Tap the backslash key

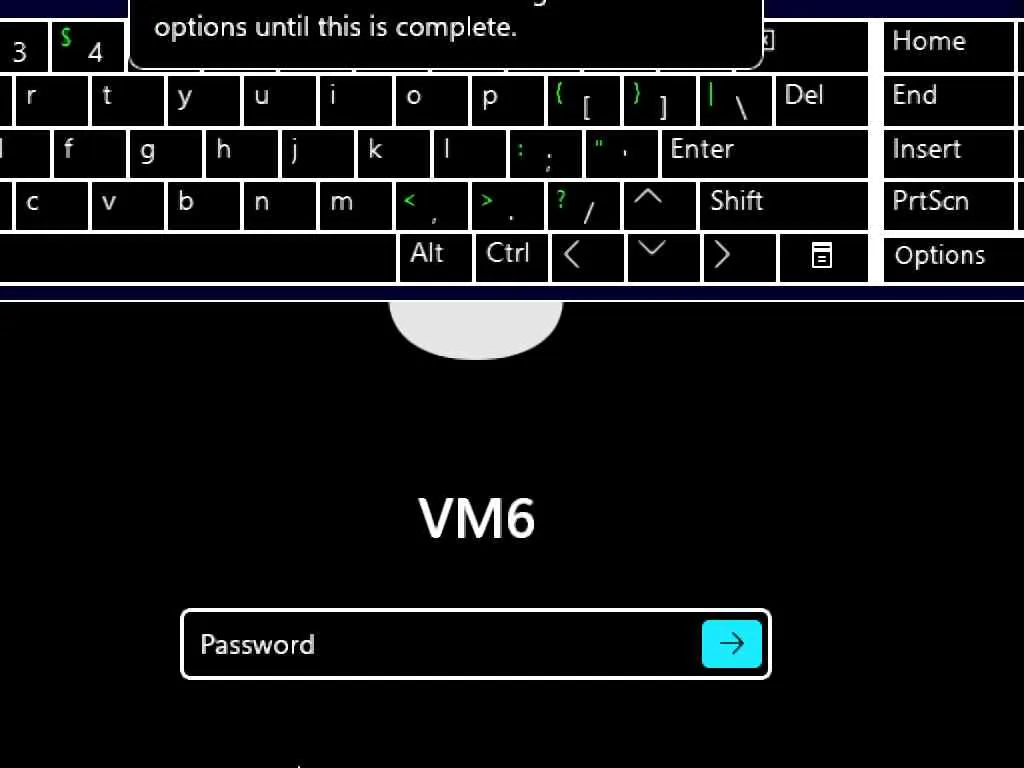click(x=736, y=99)
